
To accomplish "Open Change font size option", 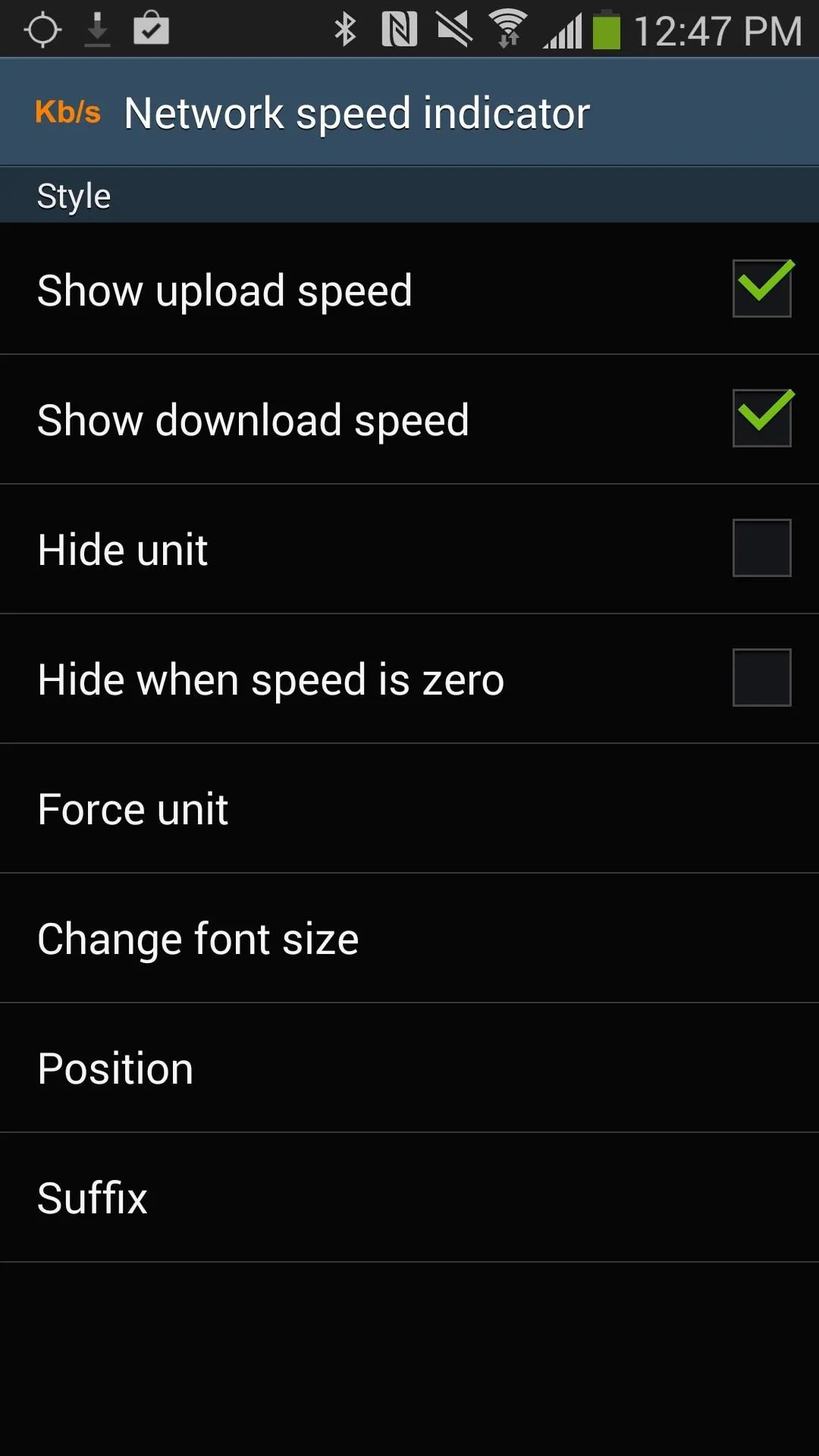I will [x=409, y=938].
